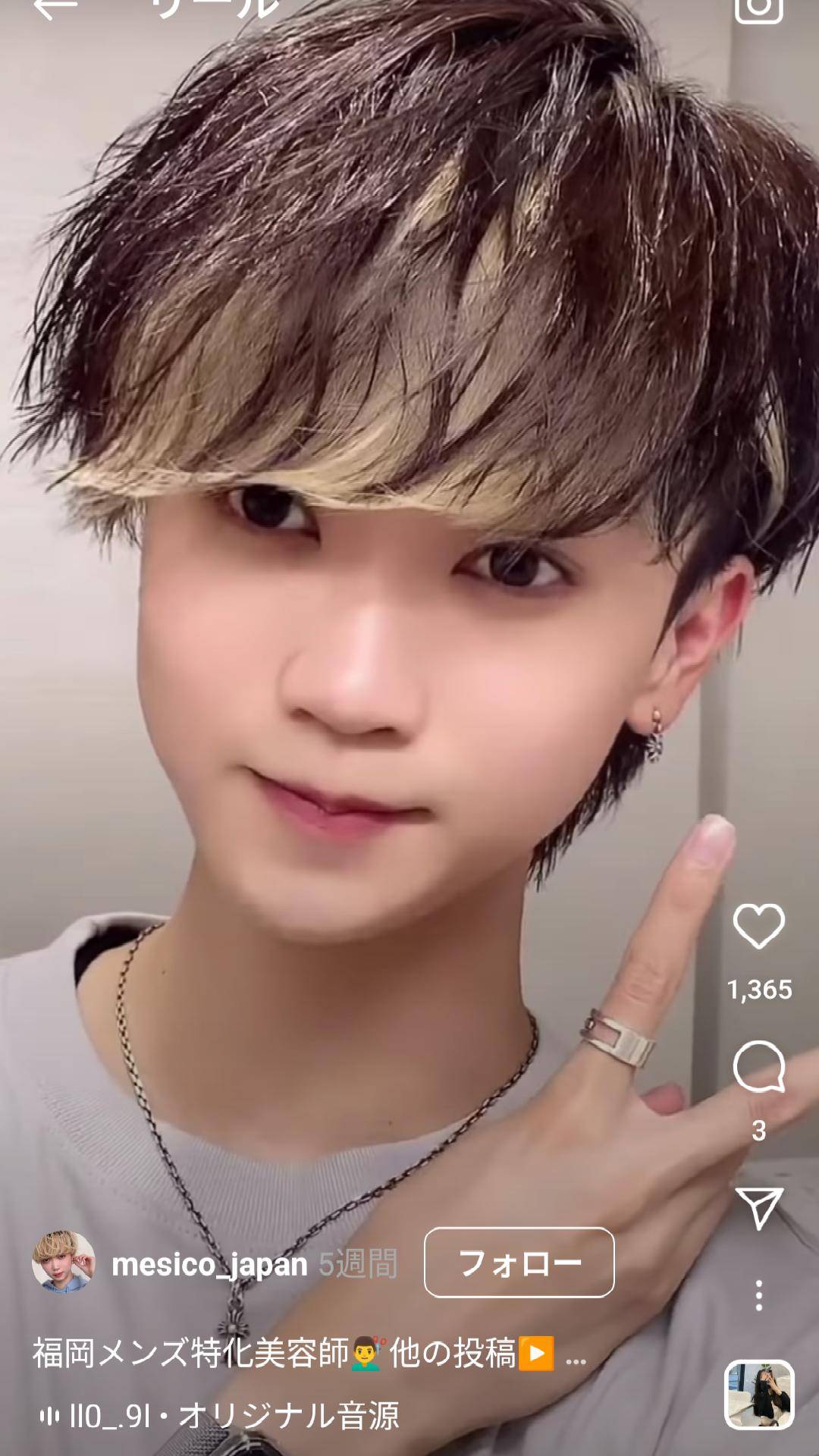Open the comments on this reel

[x=758, y=1066]
